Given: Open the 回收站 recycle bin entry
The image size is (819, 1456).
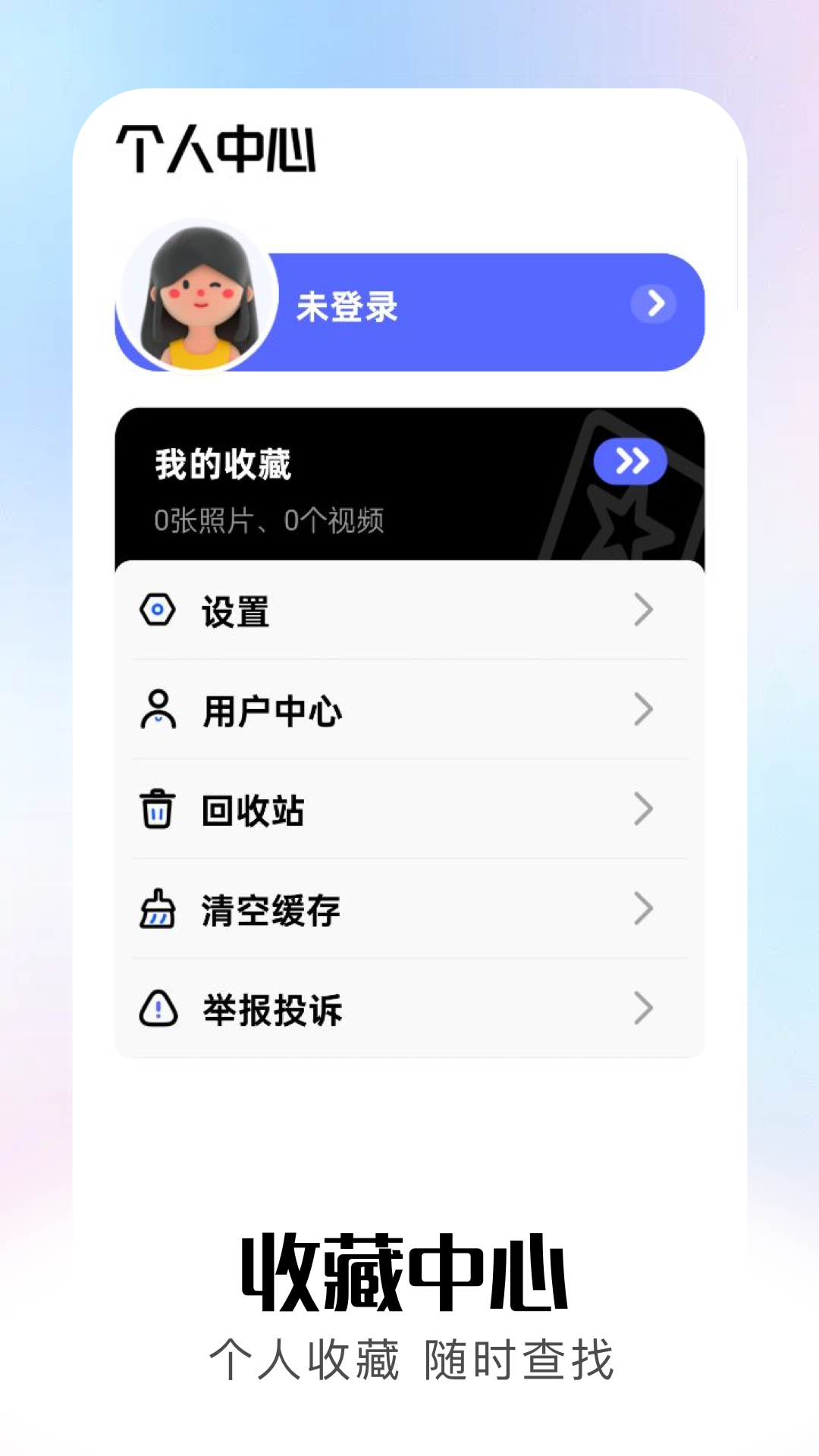Looking at the screenshot, I should pyautogui.click(x=253, y=810).
